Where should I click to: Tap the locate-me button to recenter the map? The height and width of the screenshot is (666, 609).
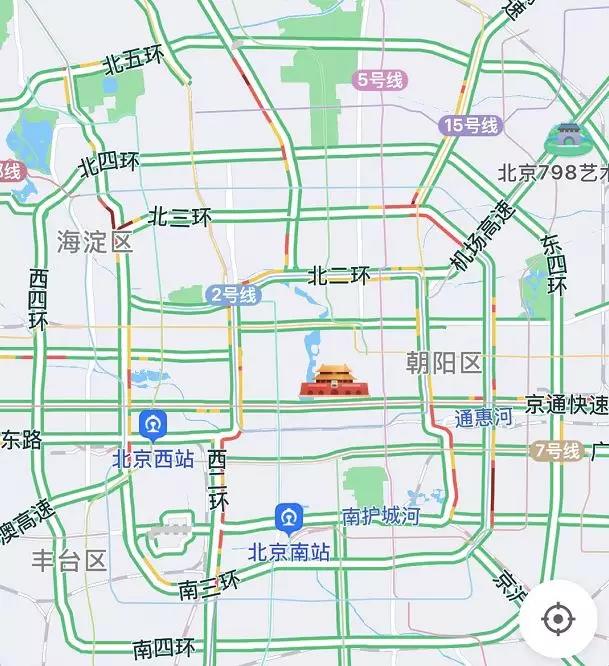coord(558,620)
